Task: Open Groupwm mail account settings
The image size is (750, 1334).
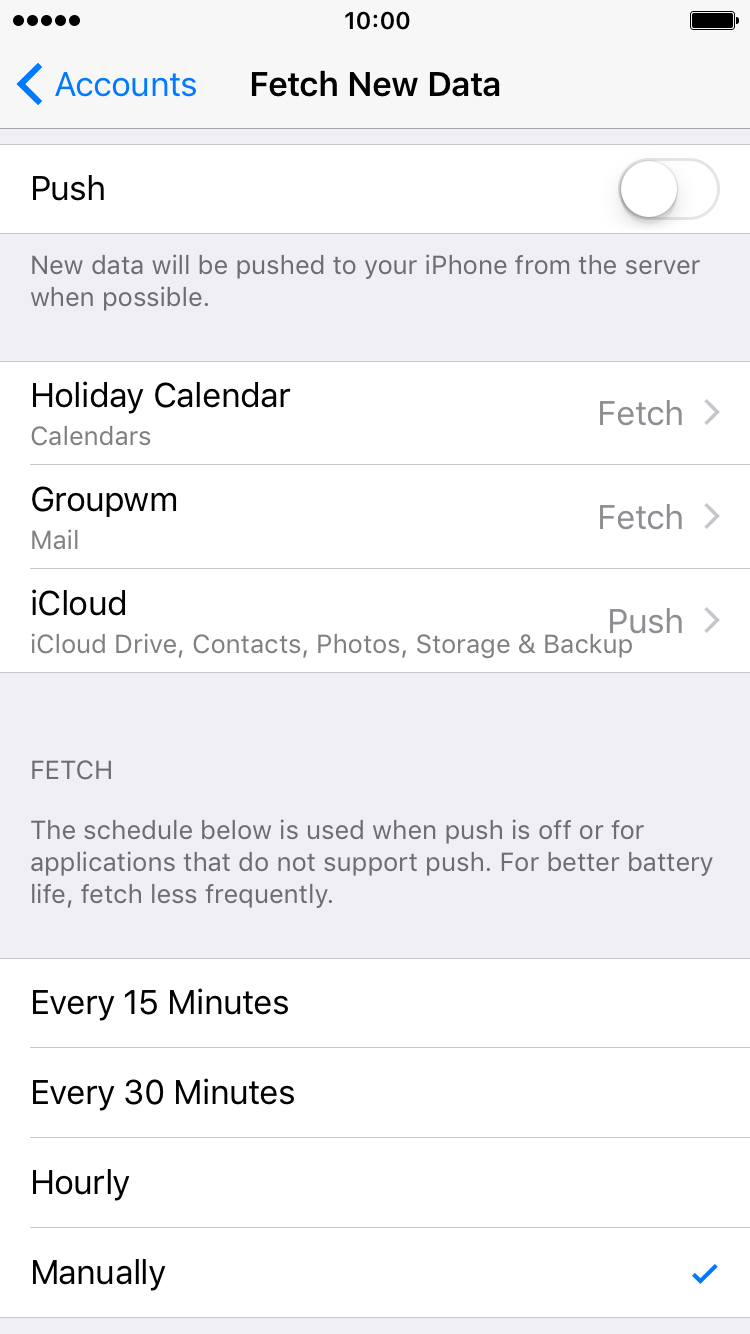Action: pos(375,517)
